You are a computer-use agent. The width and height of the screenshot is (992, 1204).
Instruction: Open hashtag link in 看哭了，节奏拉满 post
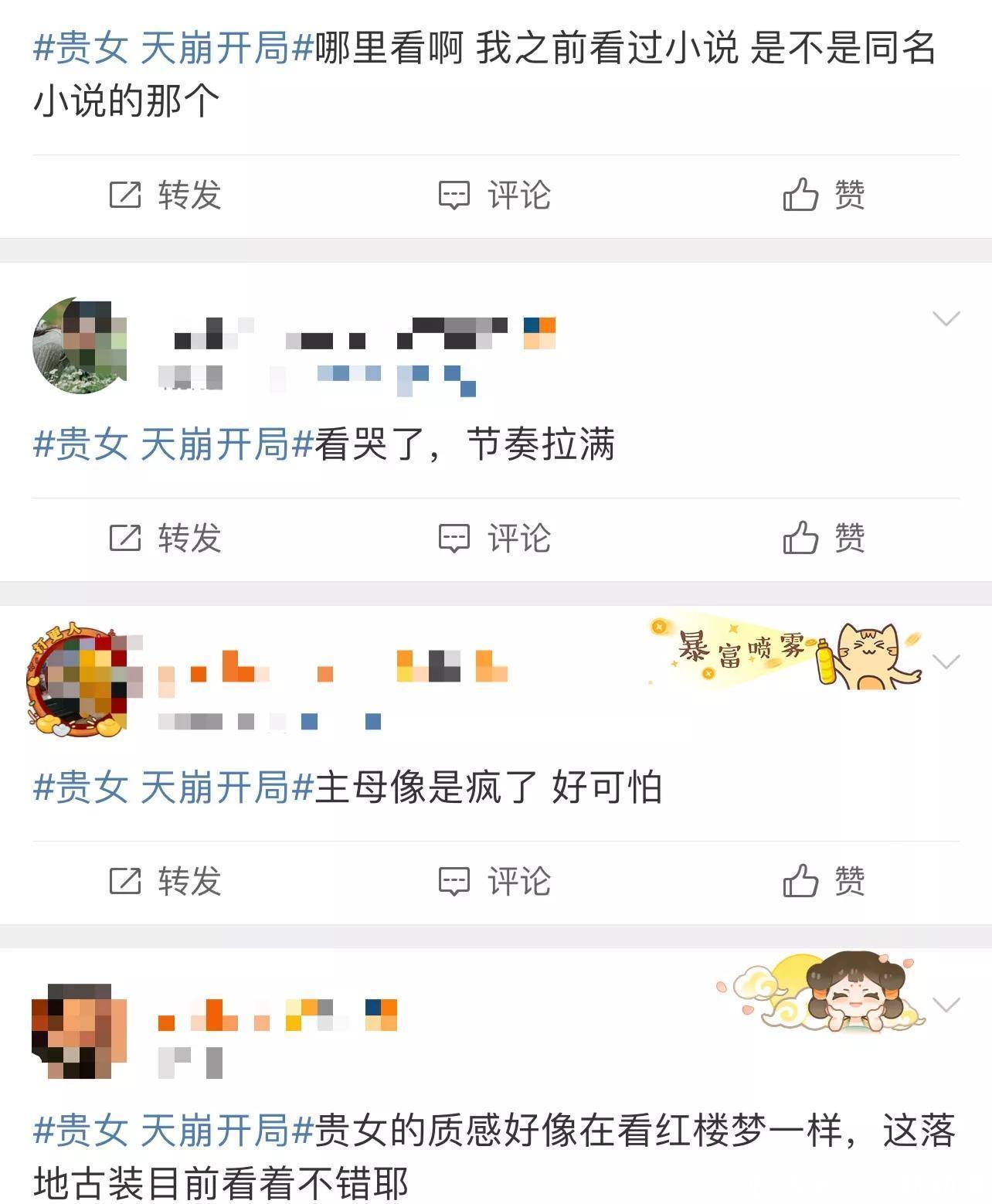click(173, 444)
